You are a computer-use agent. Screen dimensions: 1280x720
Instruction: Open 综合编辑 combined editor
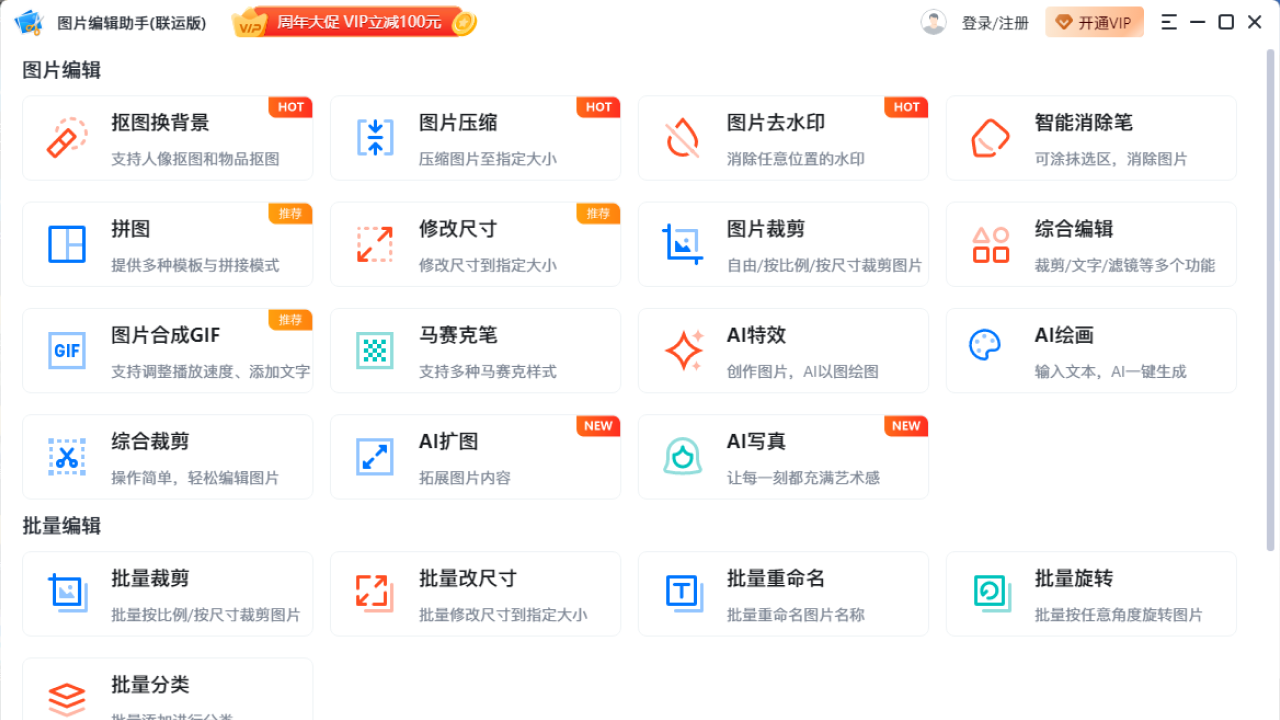[x=1091, y=244]
